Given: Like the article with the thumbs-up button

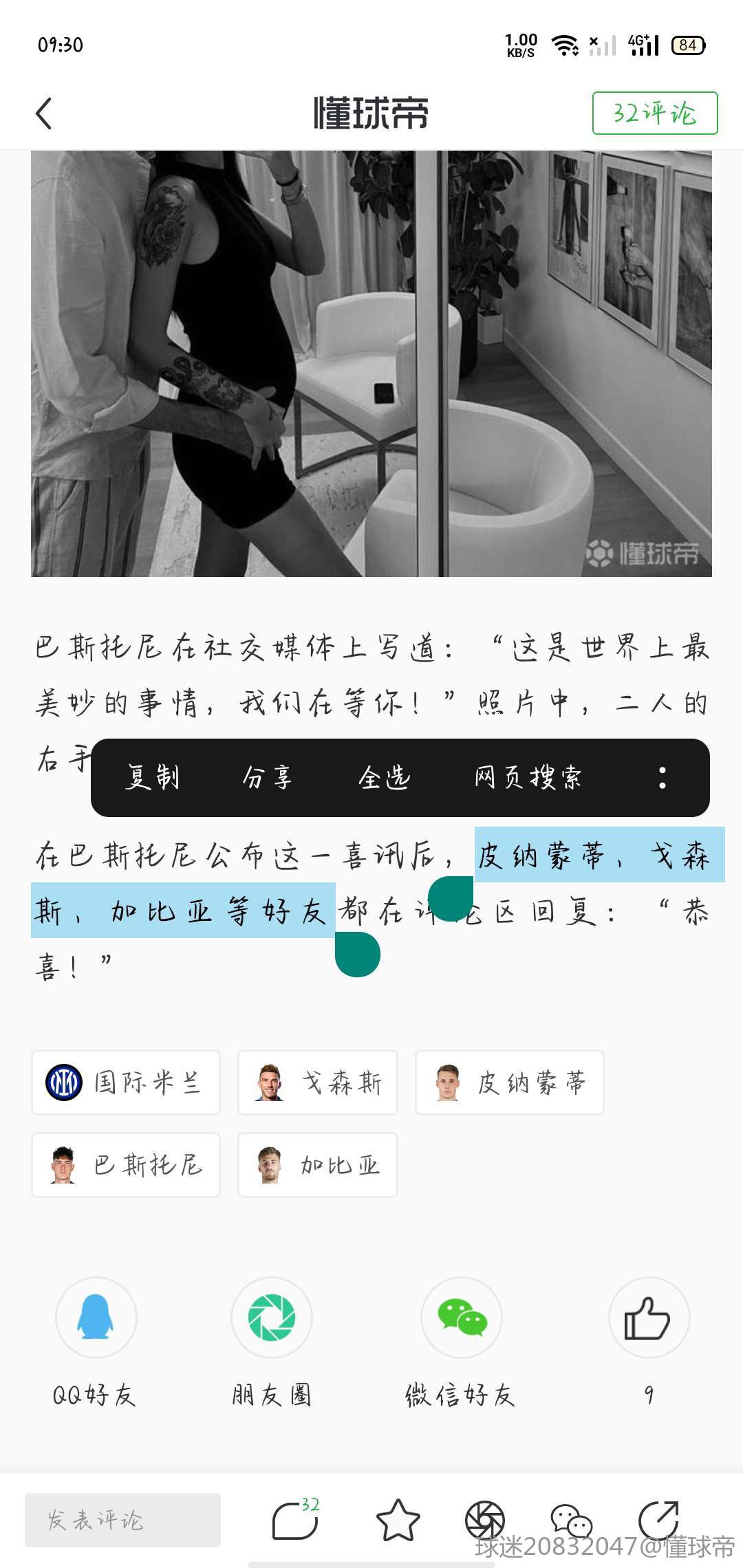Looking at the screenshot, I should pos(649,1318).
